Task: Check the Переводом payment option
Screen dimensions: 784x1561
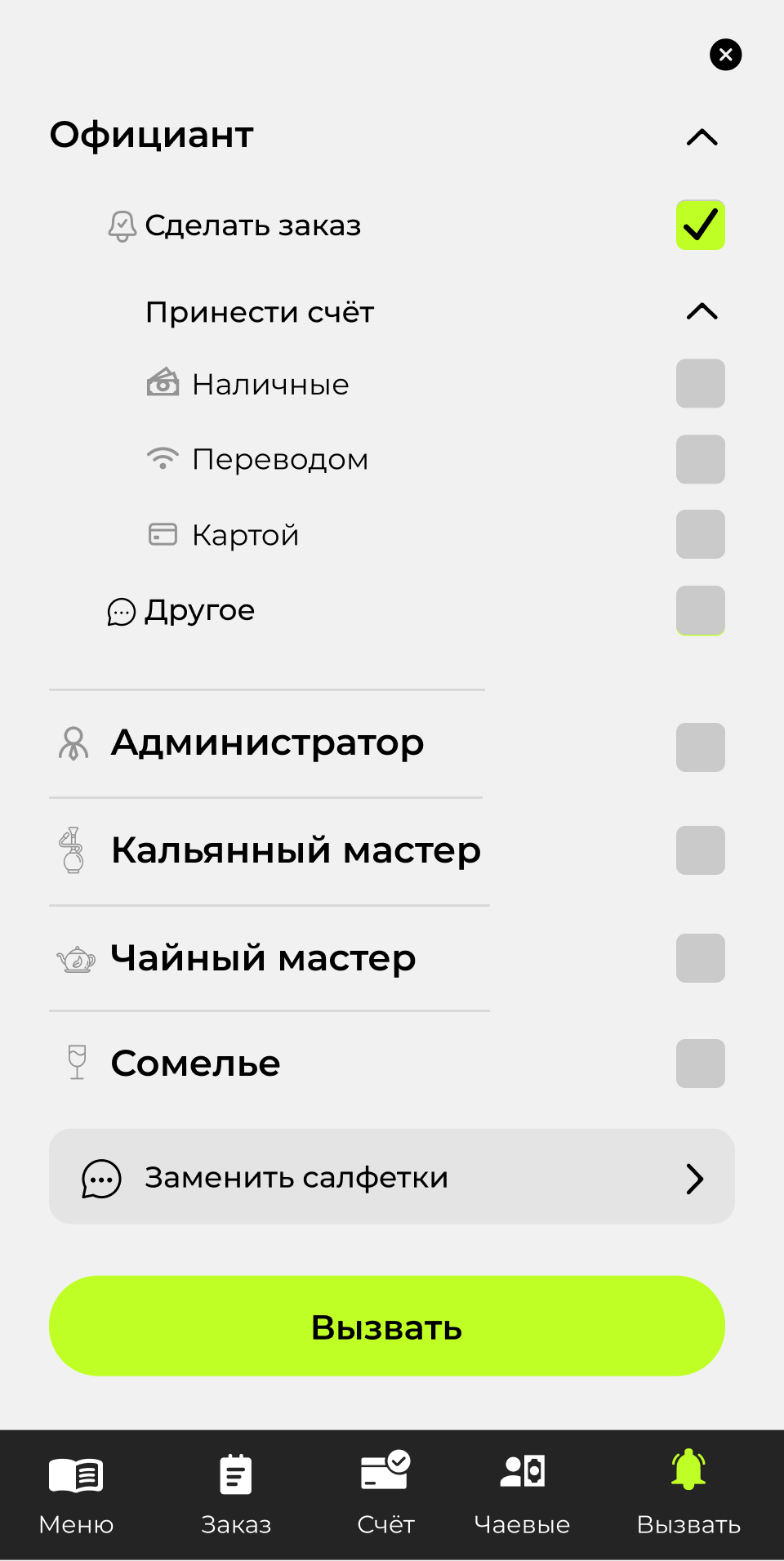Action: click(x=700, y=459)
